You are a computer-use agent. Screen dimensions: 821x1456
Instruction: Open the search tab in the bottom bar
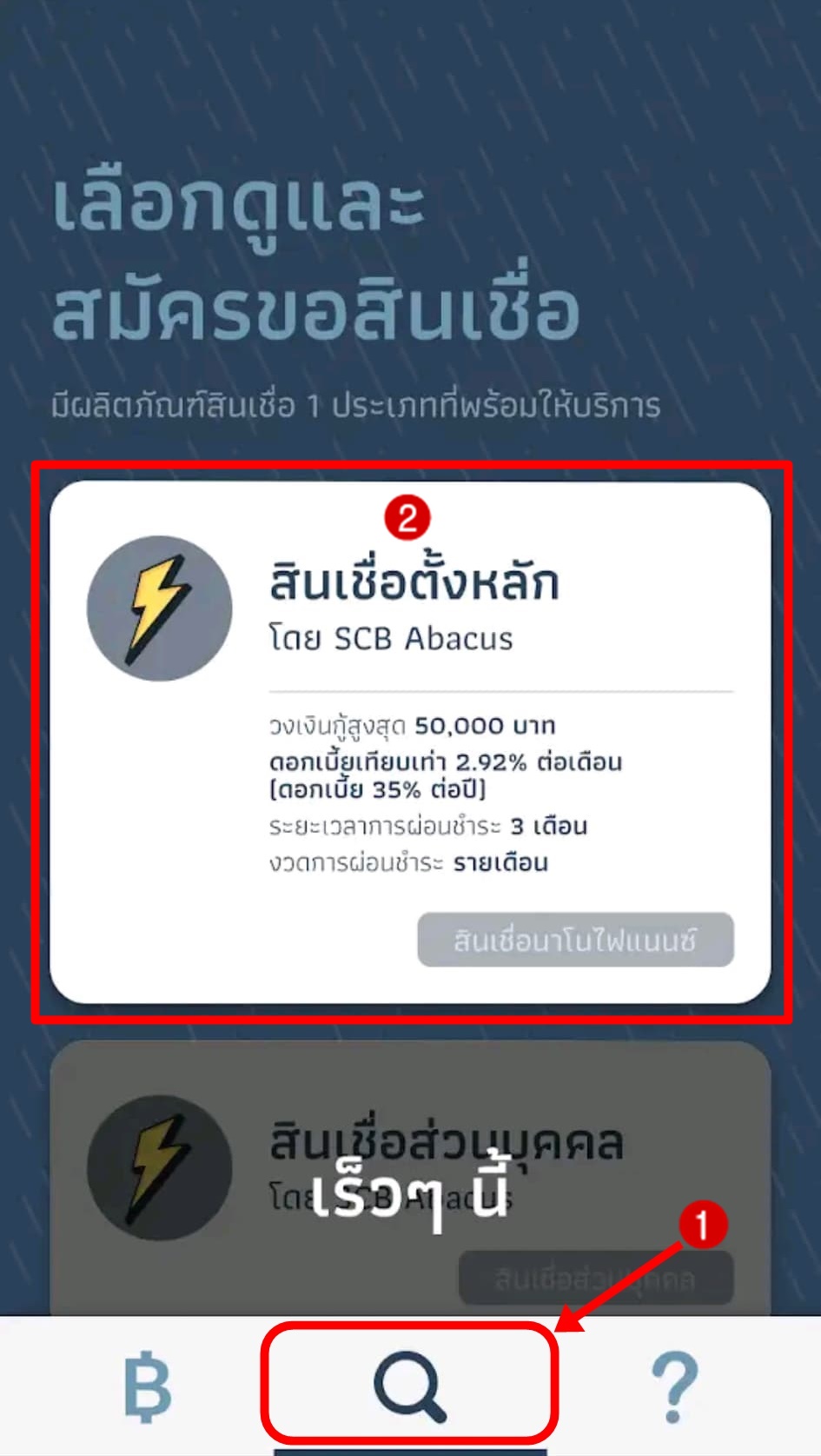(410, 1385)
